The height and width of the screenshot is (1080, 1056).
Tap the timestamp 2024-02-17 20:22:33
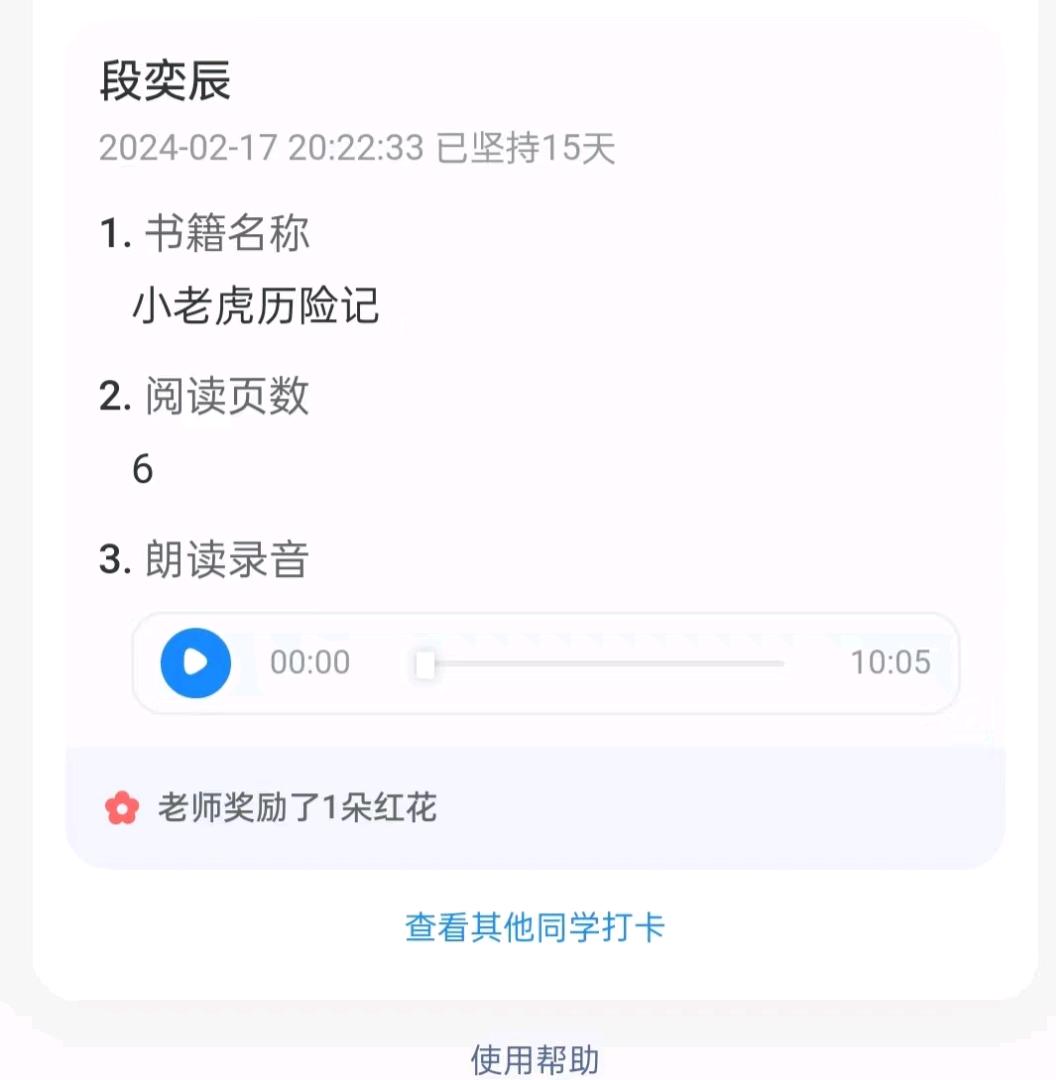coord(262,148)
